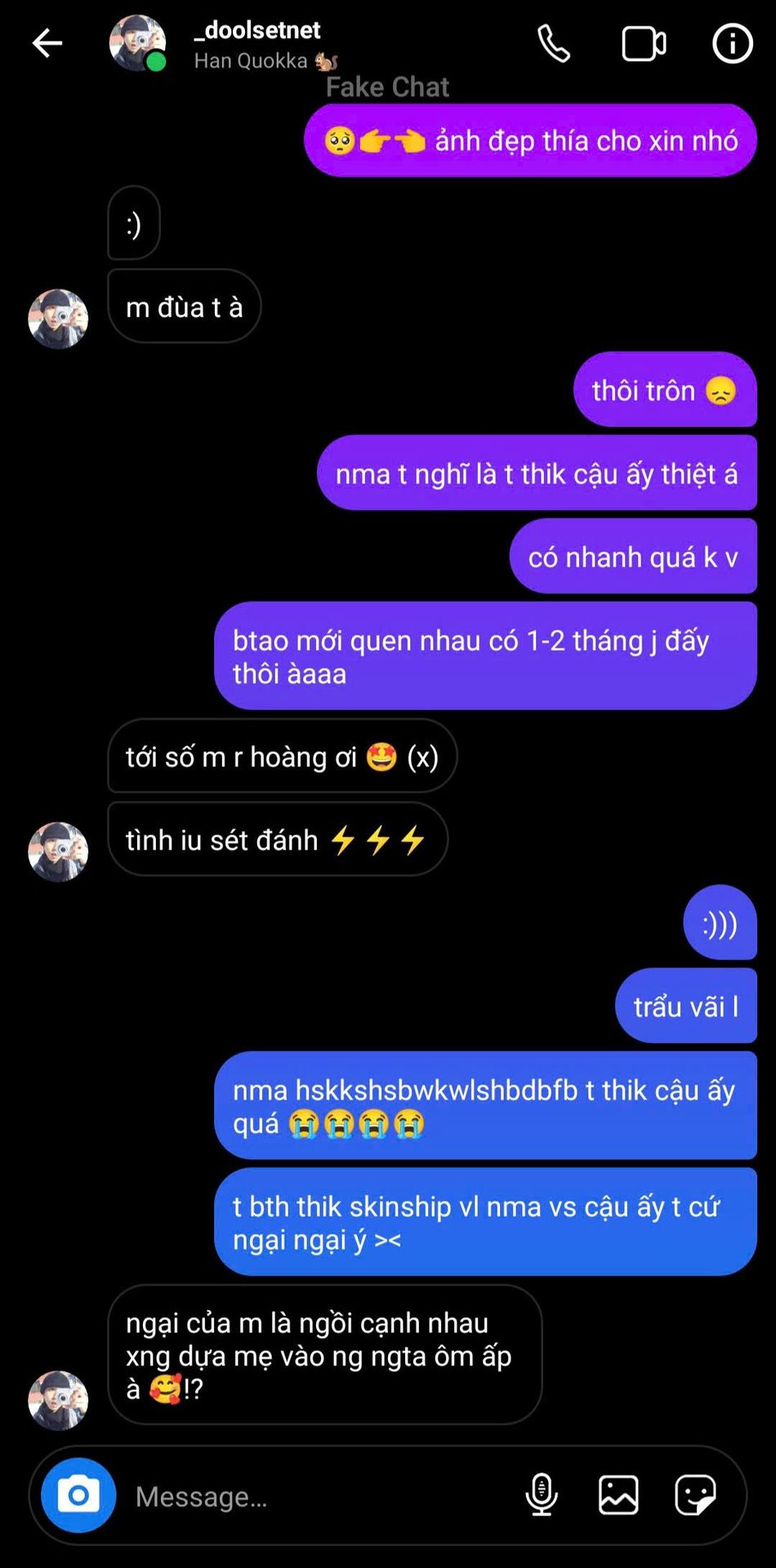Open the photo gallery picker icon
Screen dimensions: 776x1568
[618, 1495]
